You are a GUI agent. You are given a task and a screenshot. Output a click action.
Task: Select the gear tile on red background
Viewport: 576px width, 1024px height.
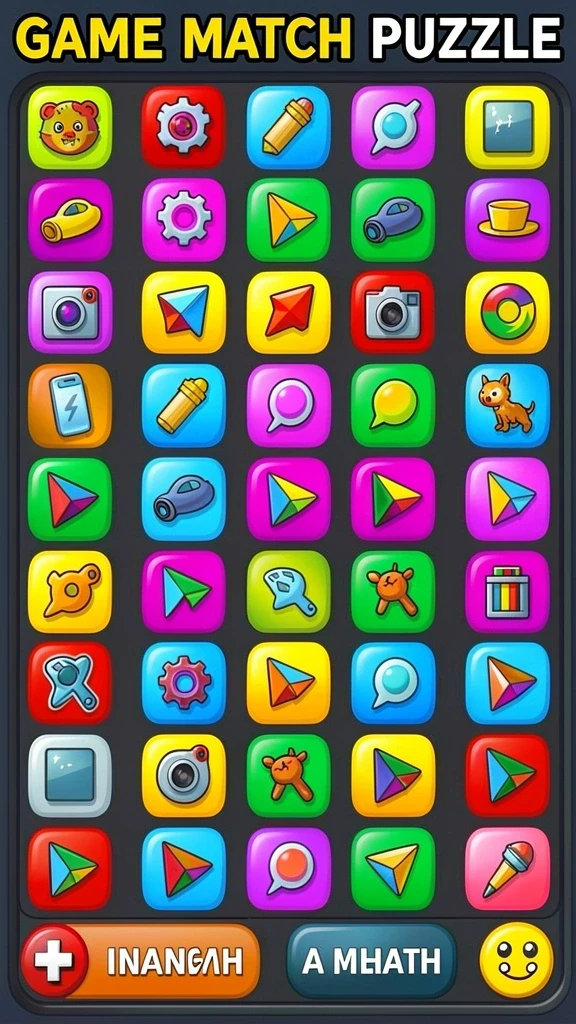click(x=184, y=127)
